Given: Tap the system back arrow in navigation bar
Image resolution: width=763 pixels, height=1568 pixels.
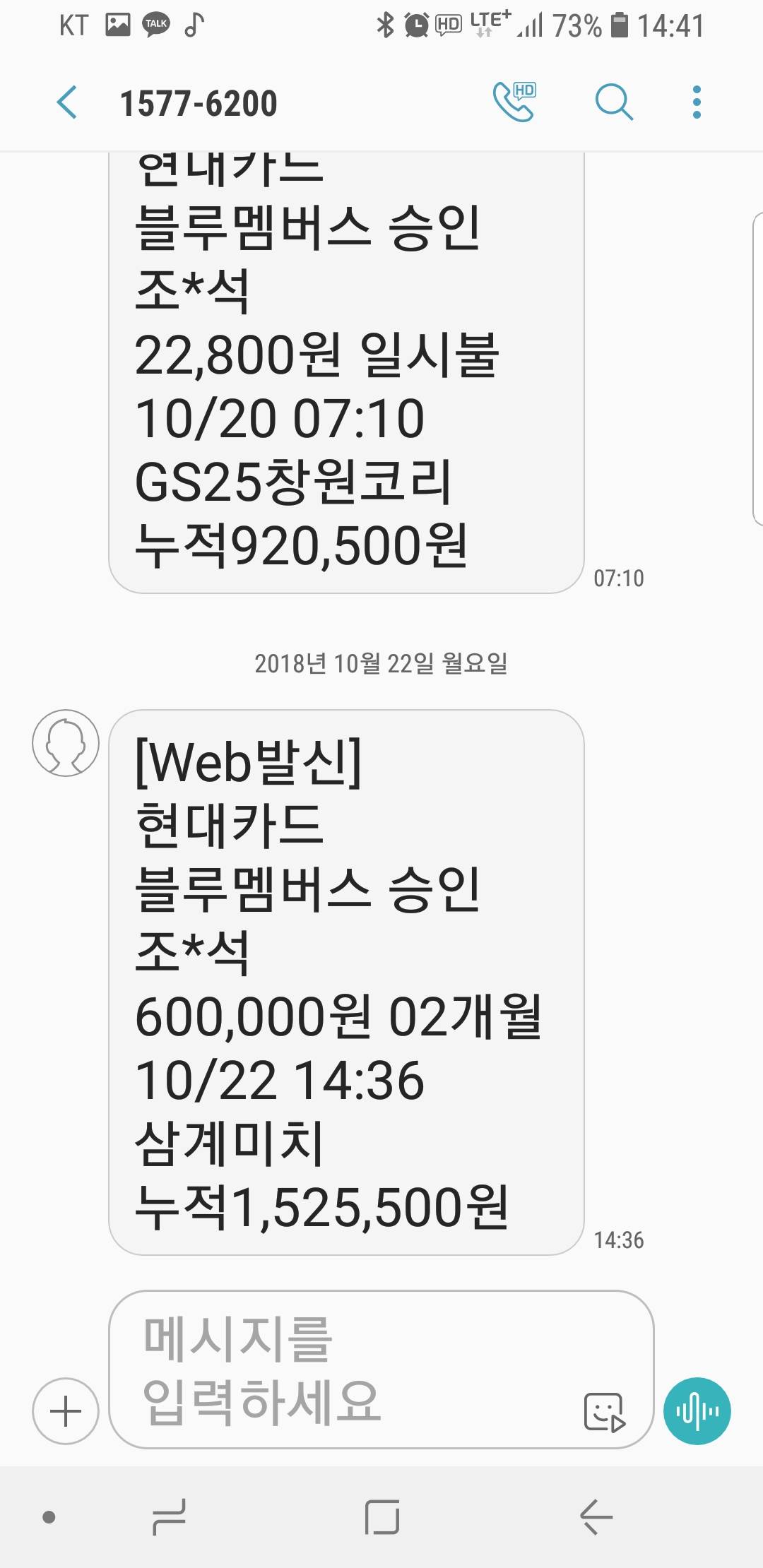Looking at the screenshot, I should coord(596,1517).
